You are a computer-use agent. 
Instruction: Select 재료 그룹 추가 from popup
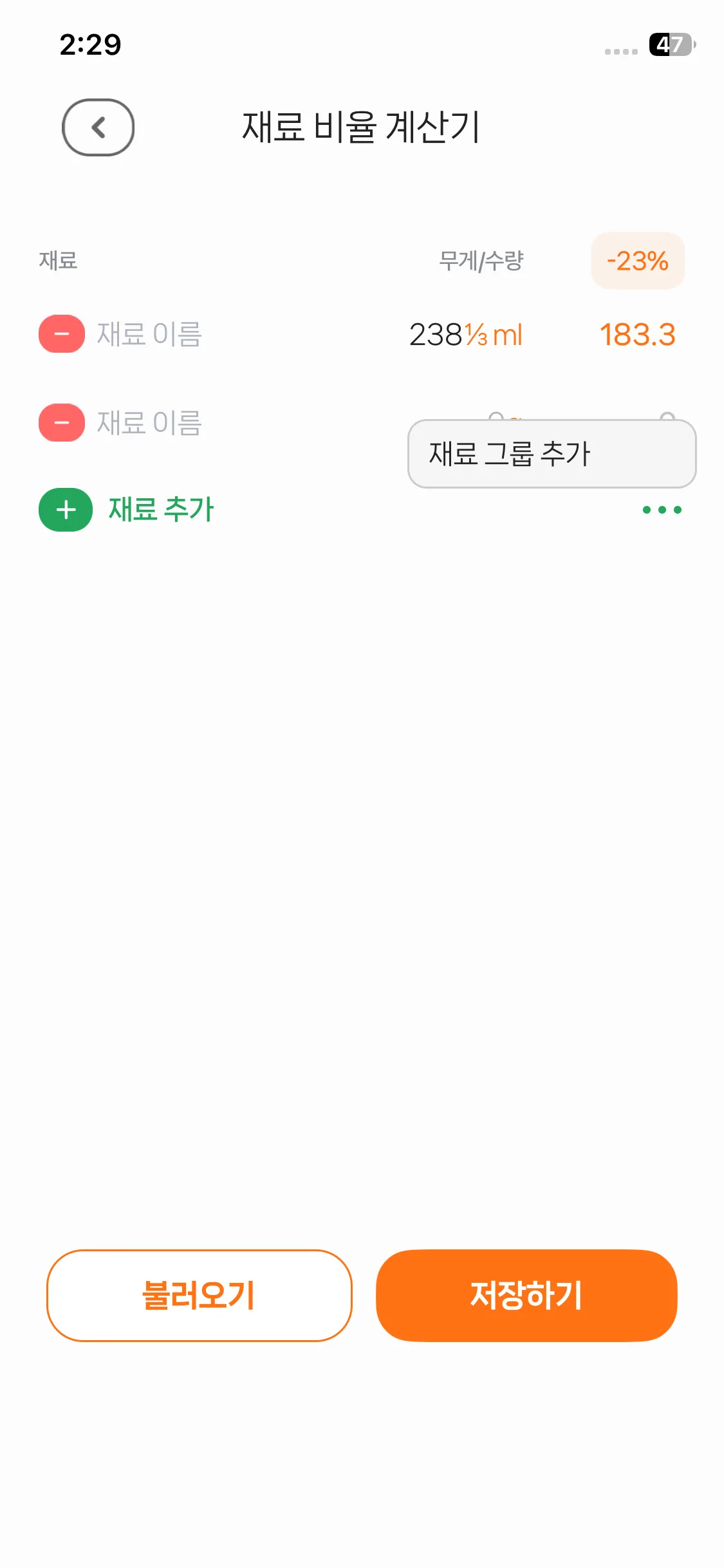click(552, 454)
